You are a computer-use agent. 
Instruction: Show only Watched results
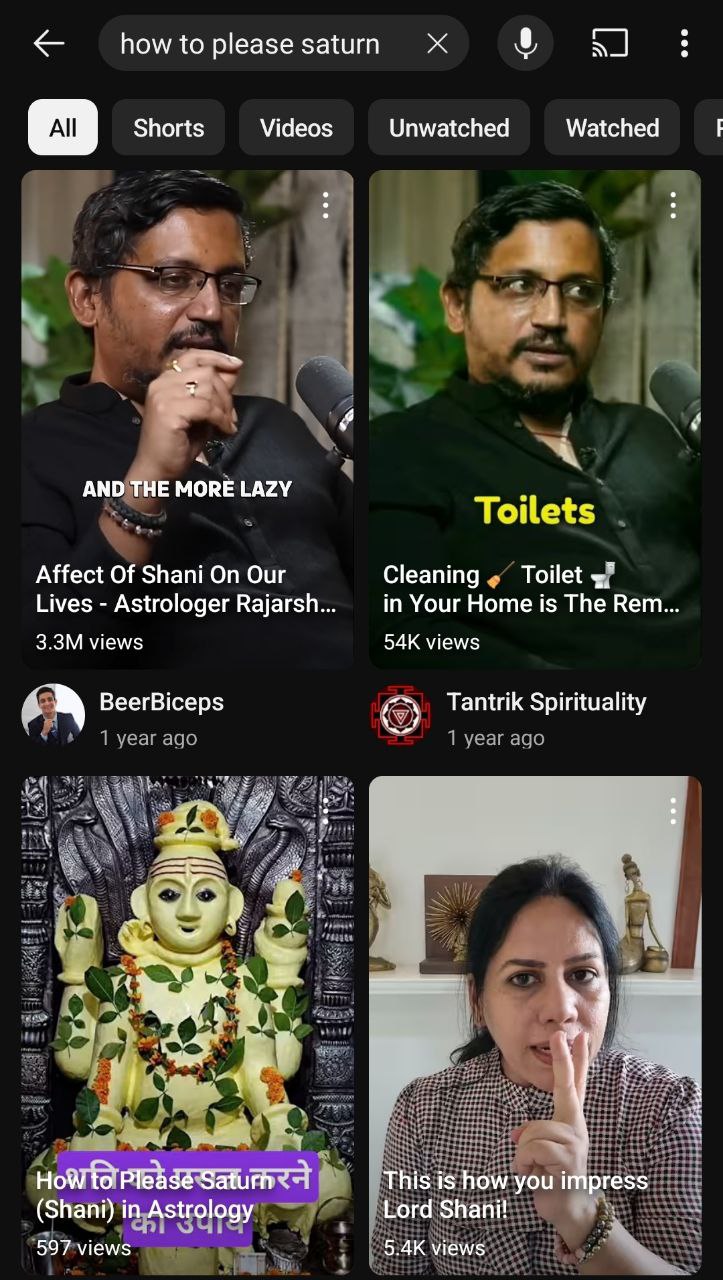(612, 128)
